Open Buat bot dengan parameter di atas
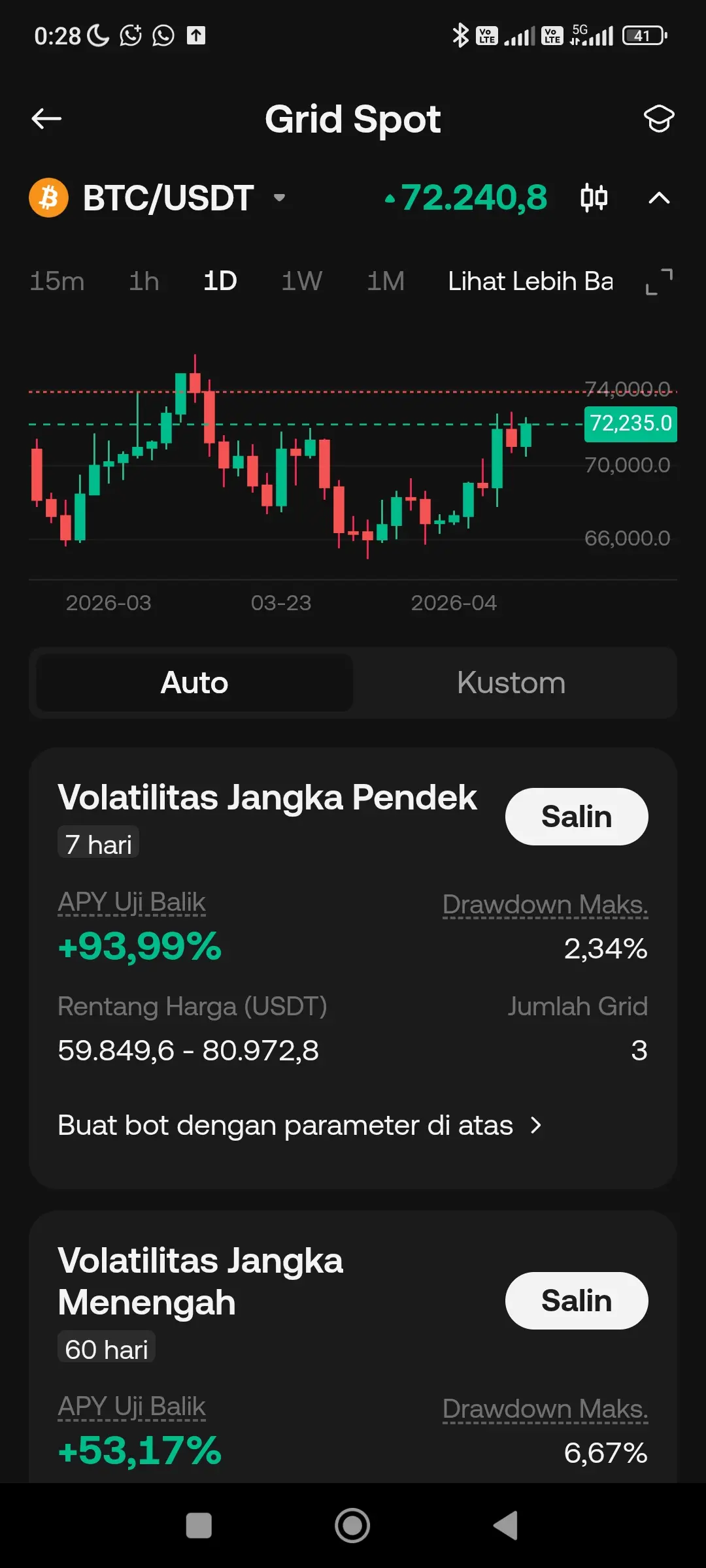 pos(299,1125)
